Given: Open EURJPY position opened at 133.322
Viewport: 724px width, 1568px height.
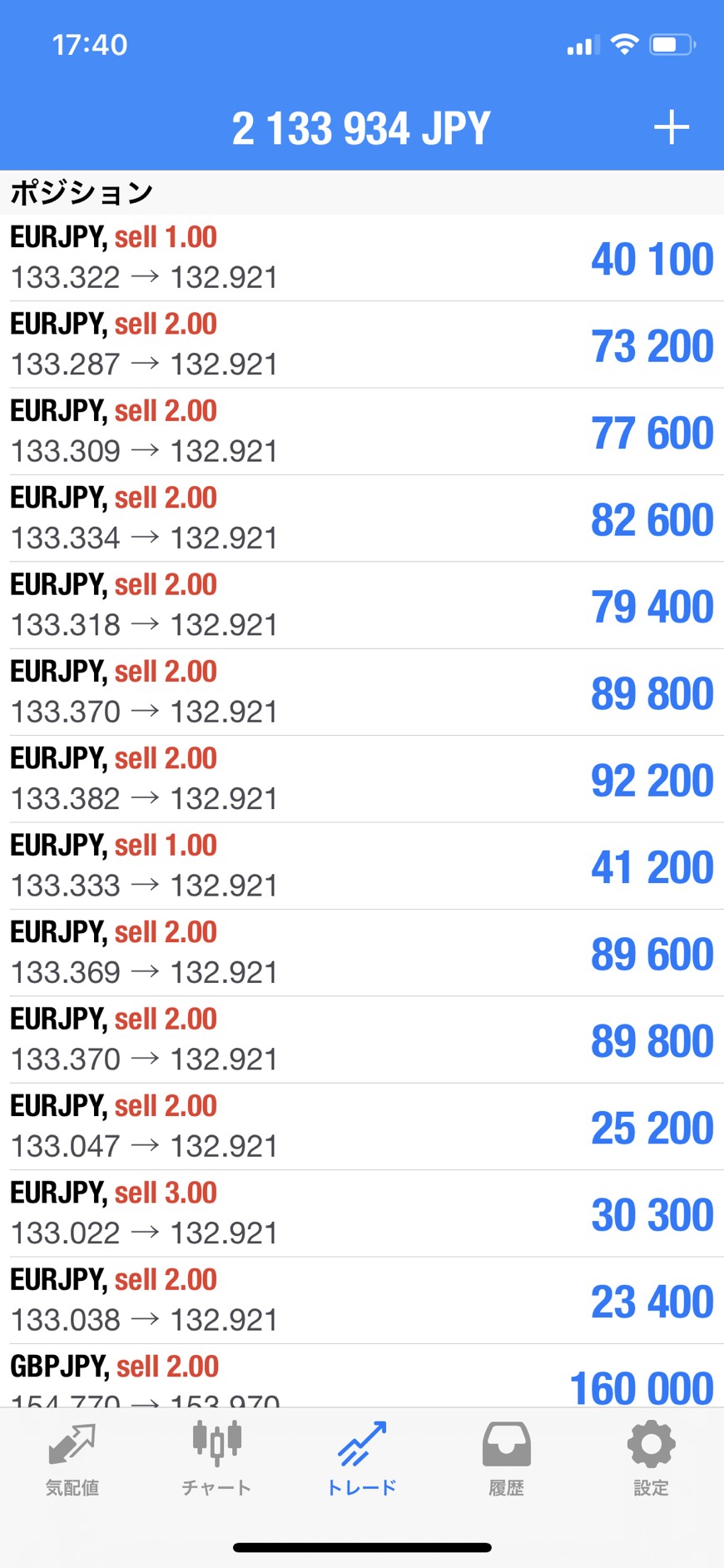Looking at the screenshot, I should 361,258.
